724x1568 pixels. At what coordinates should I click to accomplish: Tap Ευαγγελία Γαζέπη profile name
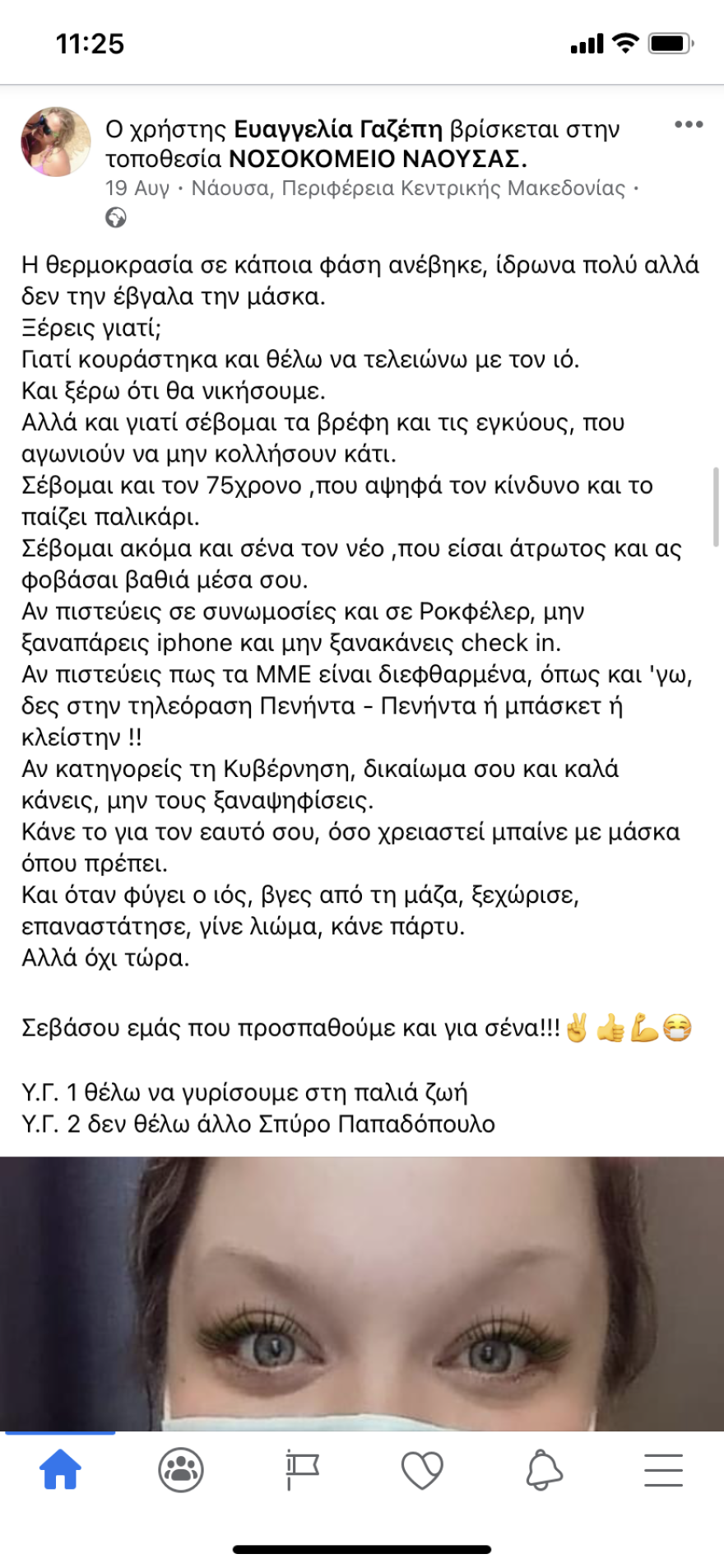coord(340,128)
